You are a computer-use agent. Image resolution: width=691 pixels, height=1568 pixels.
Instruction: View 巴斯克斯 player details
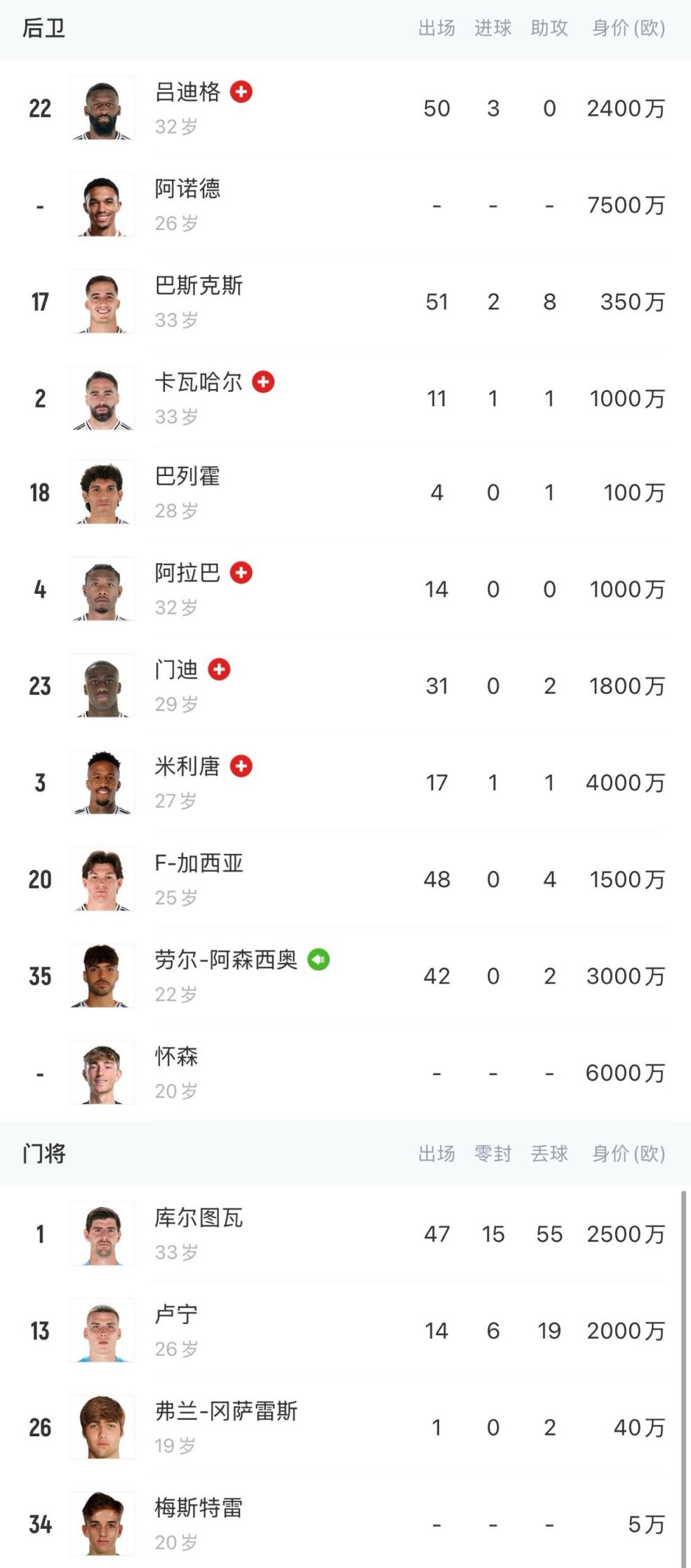click(199, 286)
